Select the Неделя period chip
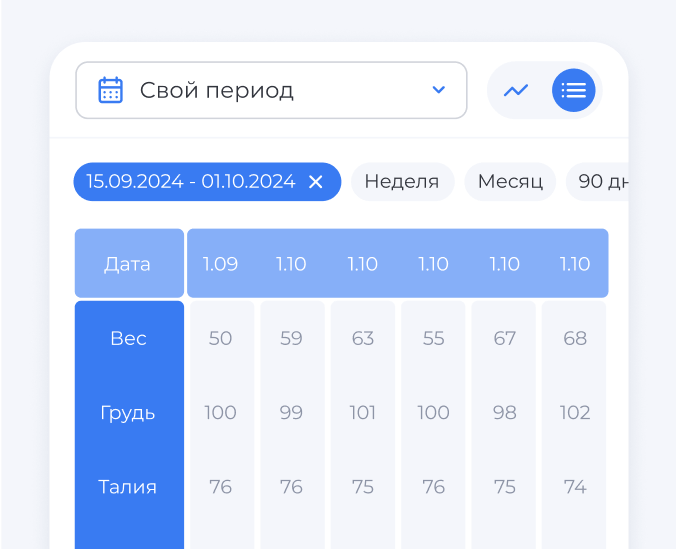The height and width of the screenshot is (549, 676). pos(402,182)
